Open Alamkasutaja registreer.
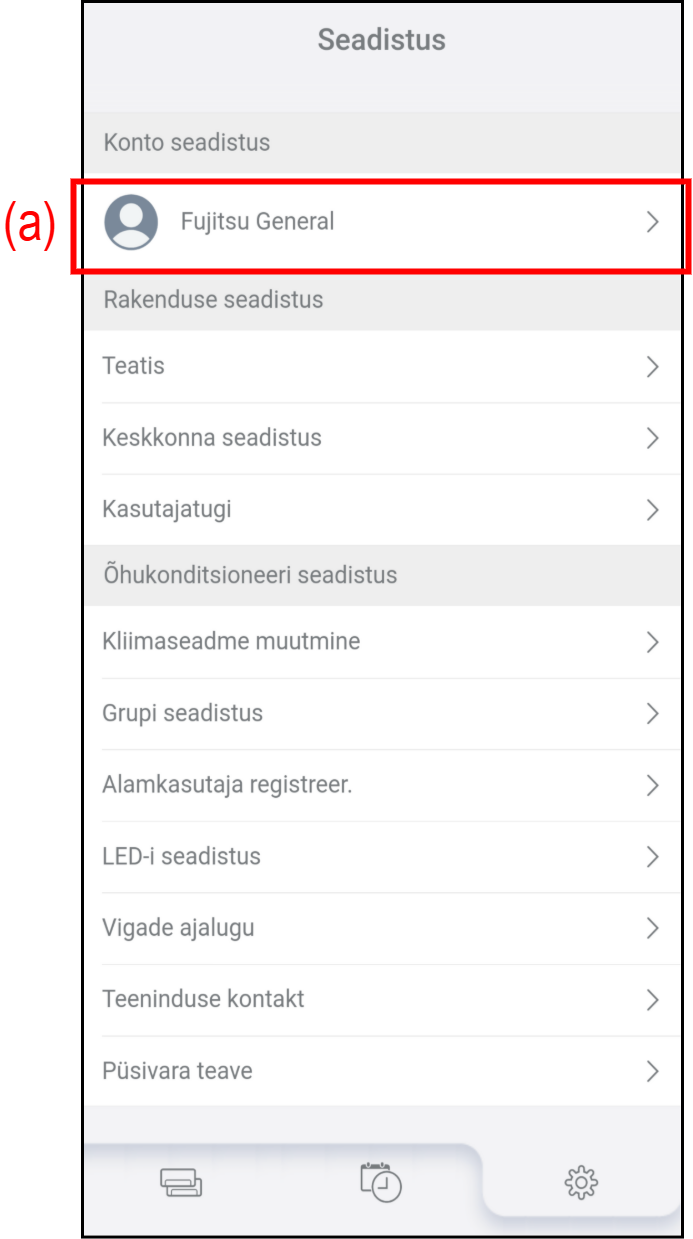The image size is (693, 1239). (x=382, y=786)
